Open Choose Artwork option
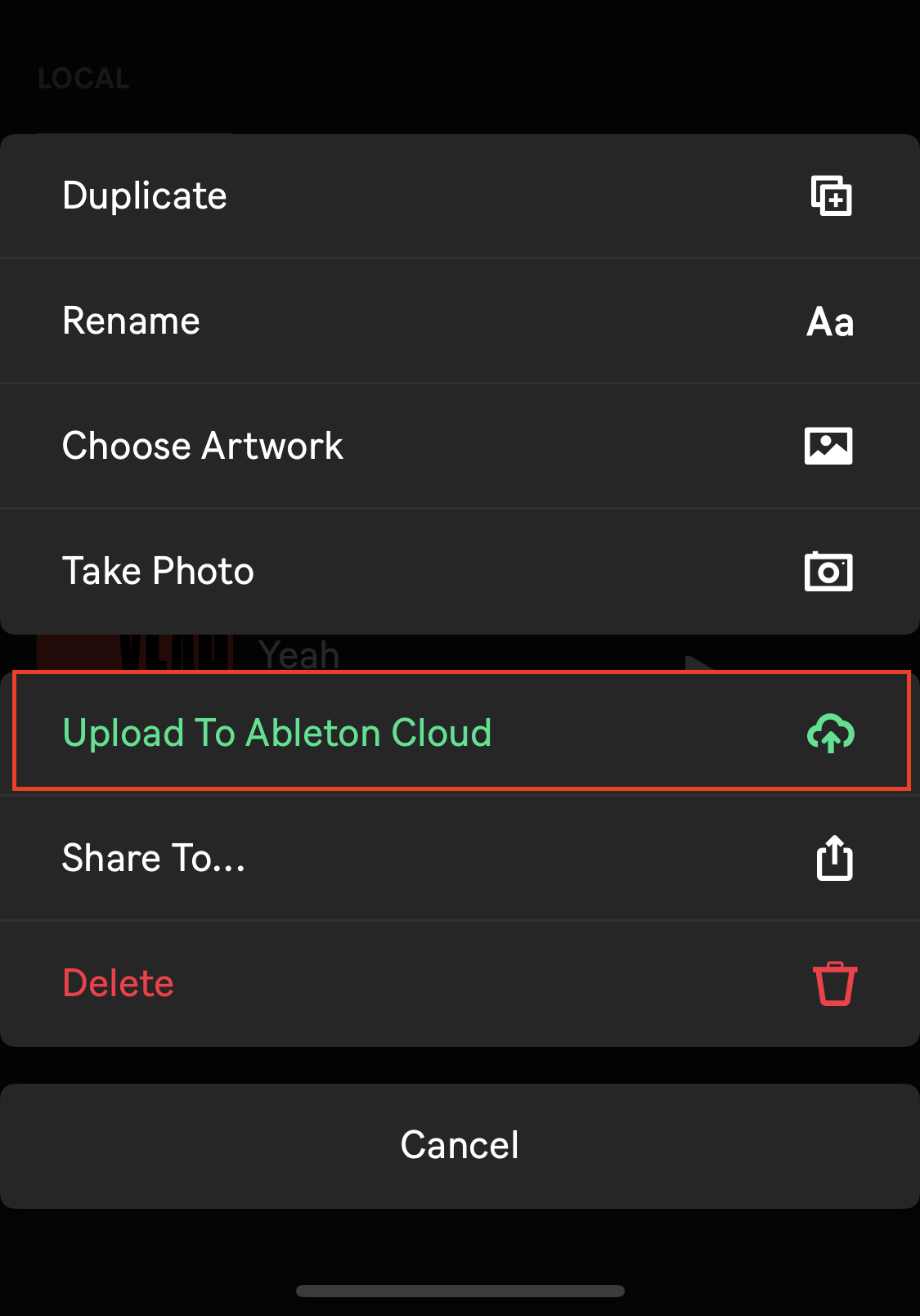Viewport: 920px width, 1316px height. pos(202,446)
